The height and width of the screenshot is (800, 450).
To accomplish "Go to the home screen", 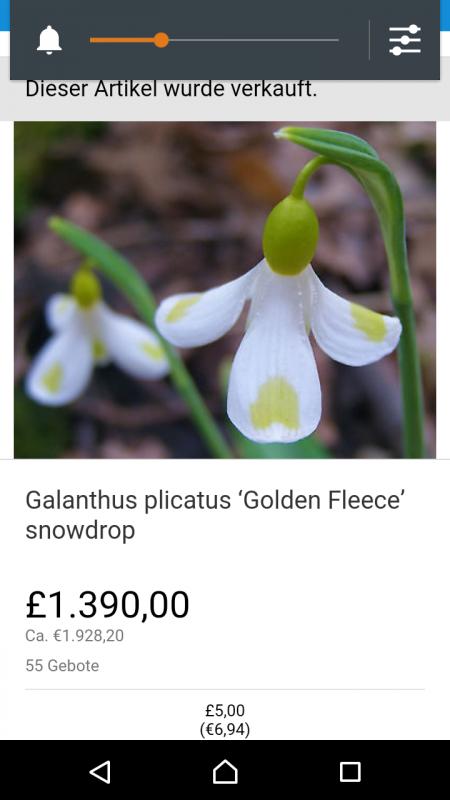I will (225, 771).
